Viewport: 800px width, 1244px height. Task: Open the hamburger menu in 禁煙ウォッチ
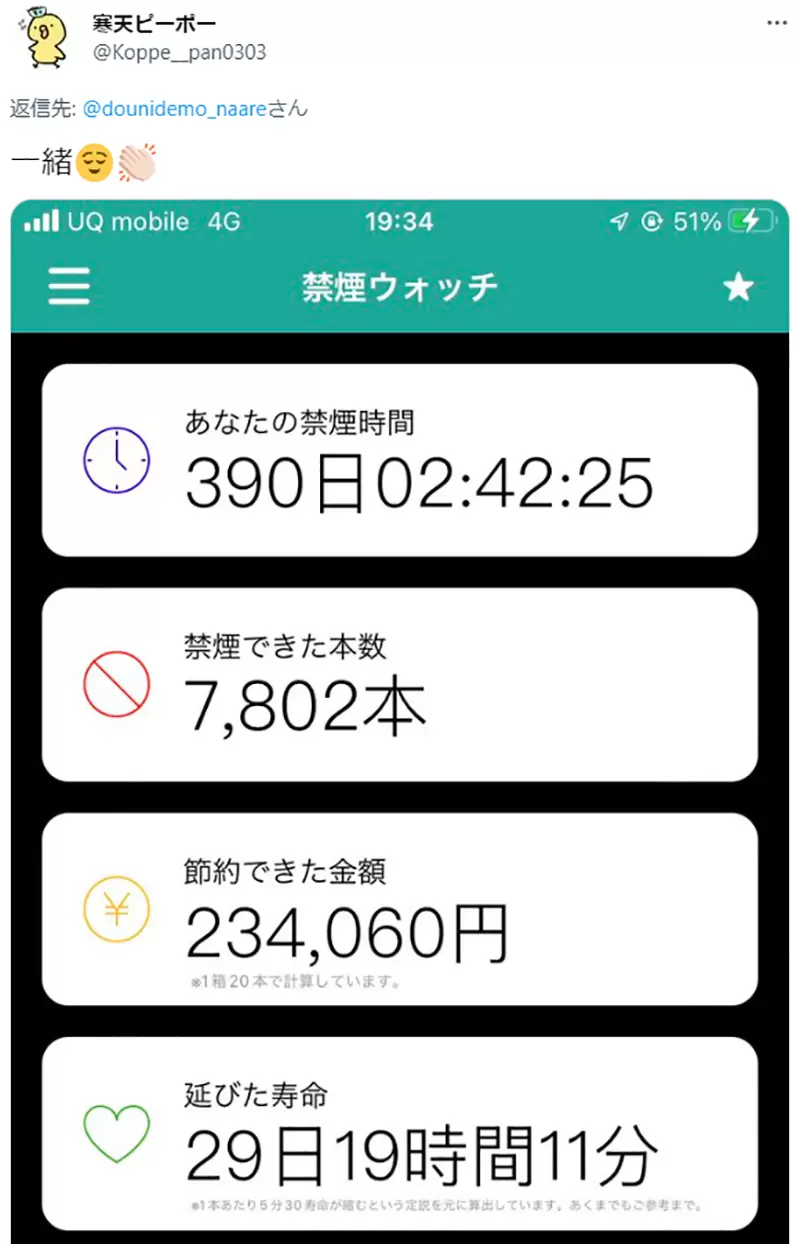68,287
